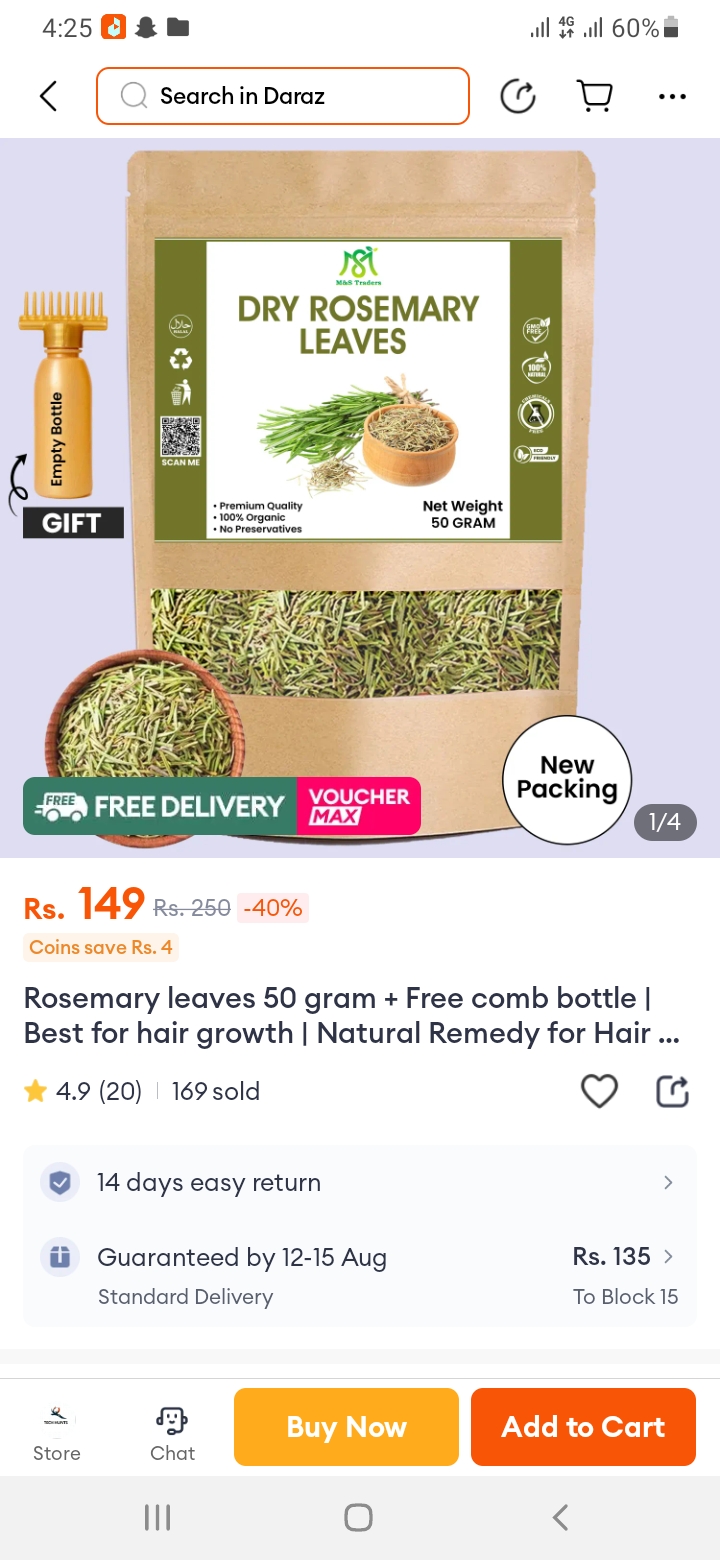Add to Cart

pyautogui.click(x=583, y=1427)
